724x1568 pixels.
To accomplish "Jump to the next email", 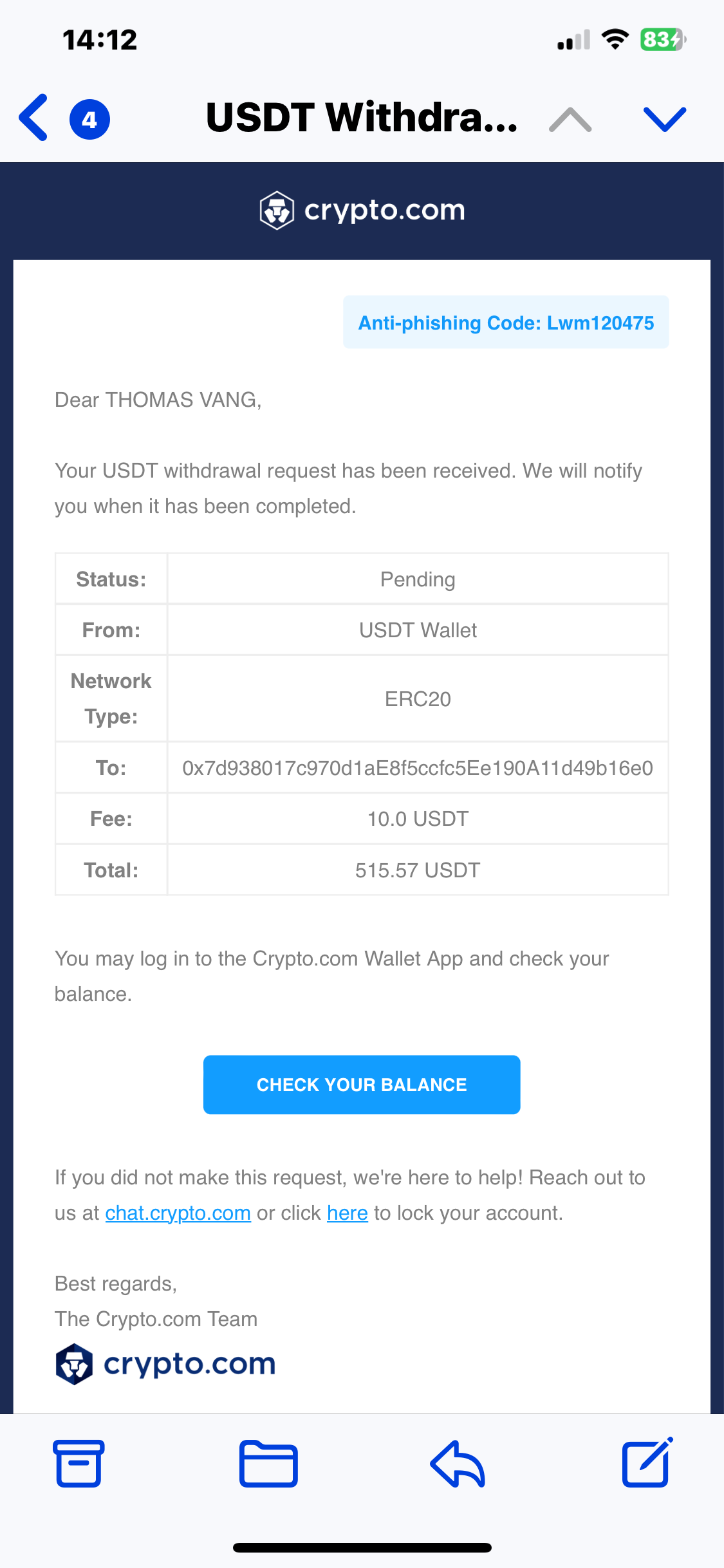I will tap(665, 120).
